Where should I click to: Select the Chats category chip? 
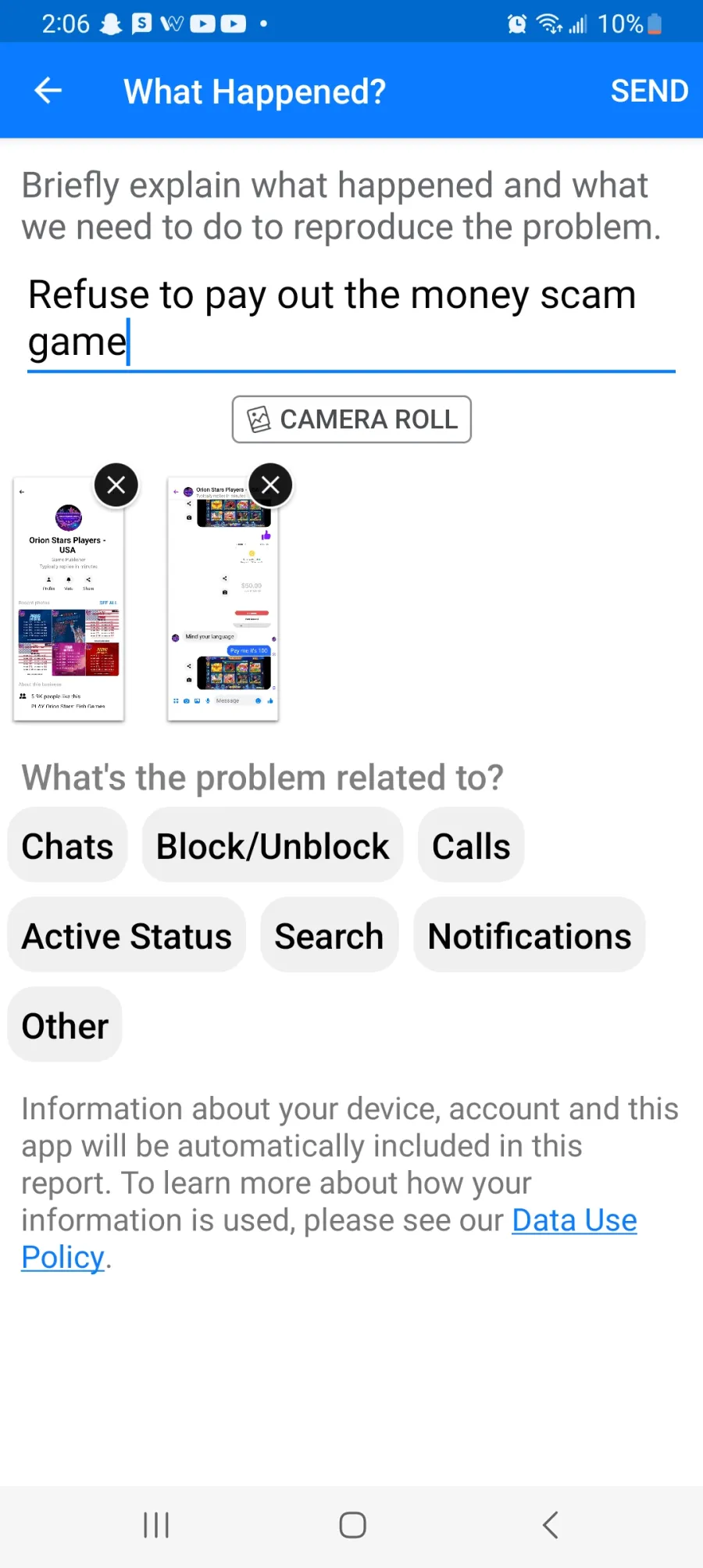(68, 846)
